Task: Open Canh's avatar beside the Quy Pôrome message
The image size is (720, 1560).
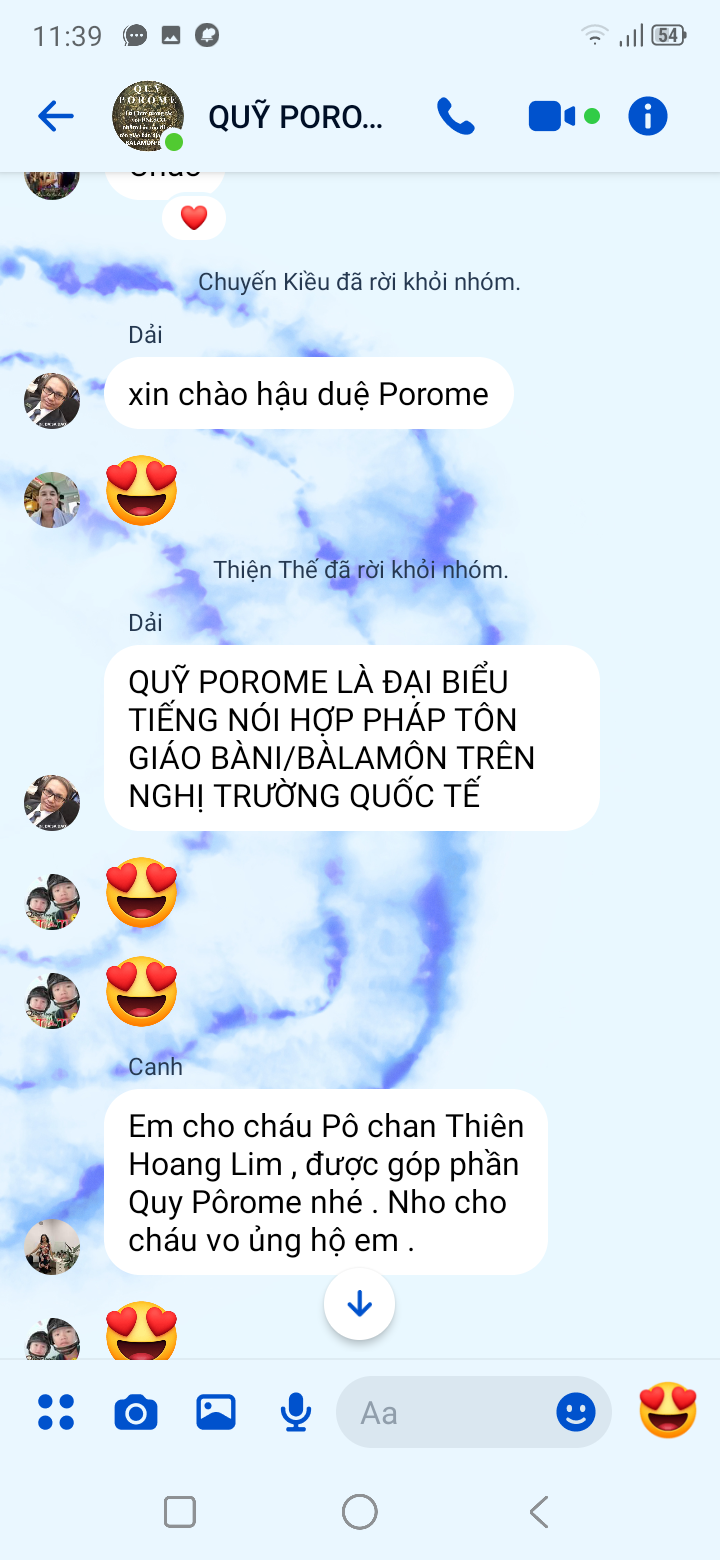Action: click(52, 1246)
